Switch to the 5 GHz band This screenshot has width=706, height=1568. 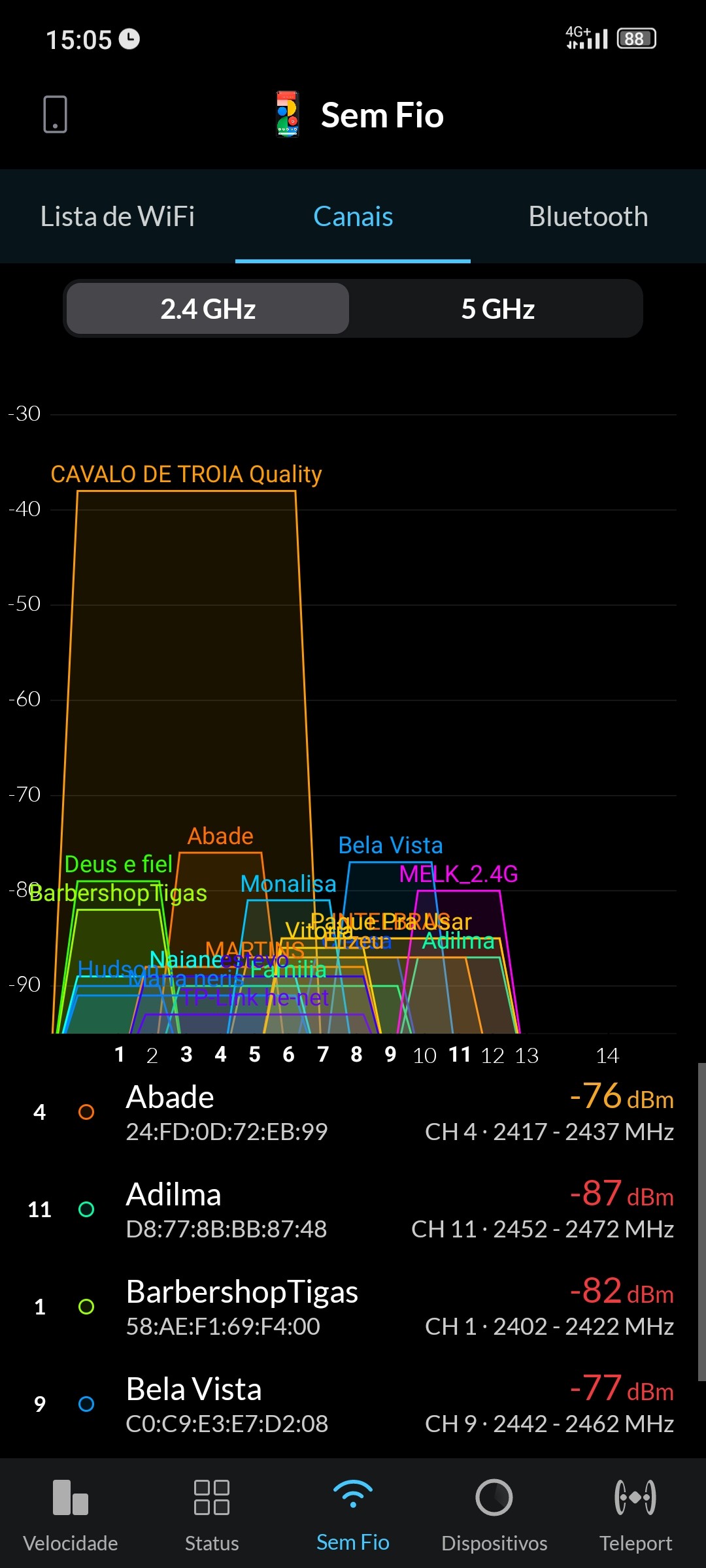pyautogui.click(x=497, y=309)
